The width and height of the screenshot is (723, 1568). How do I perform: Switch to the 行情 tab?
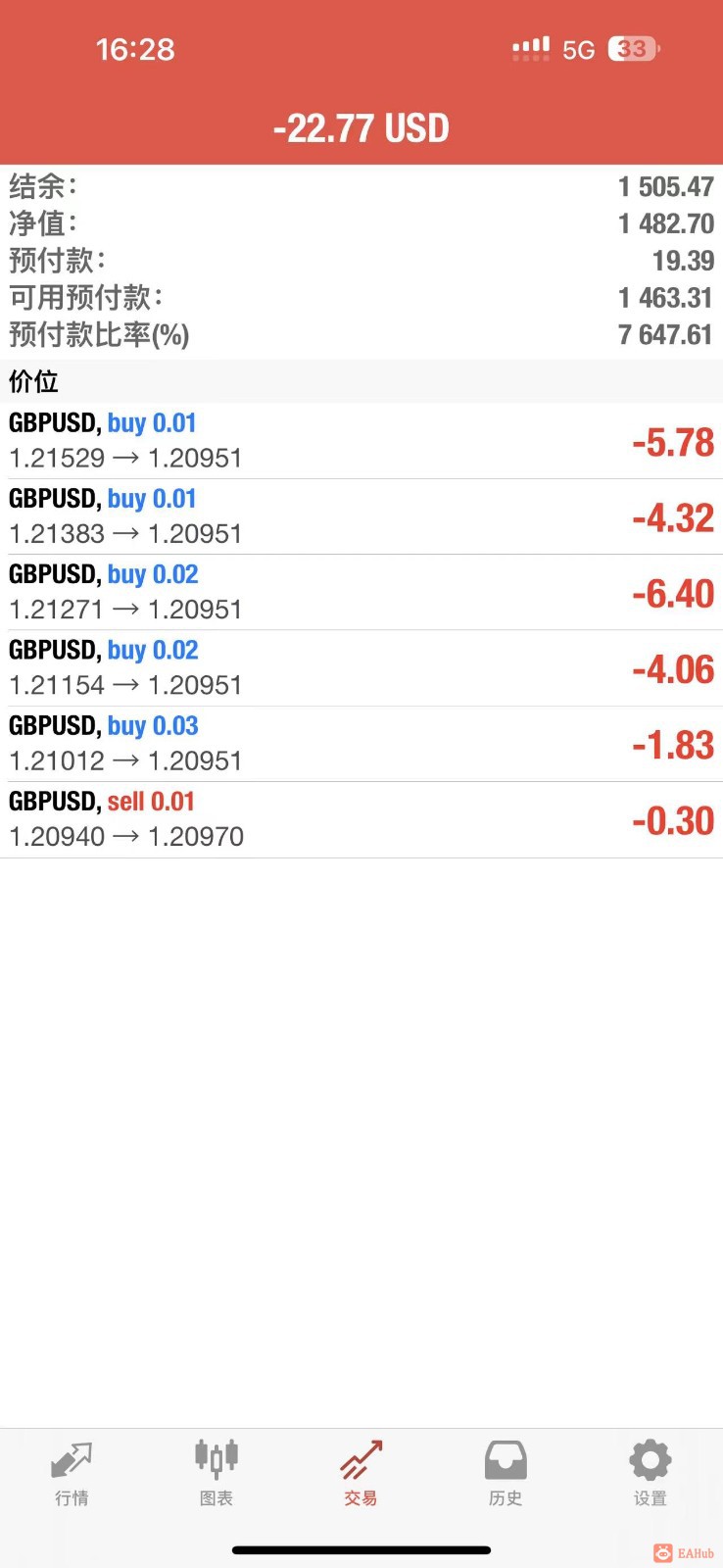click(x=72, y=1472)
